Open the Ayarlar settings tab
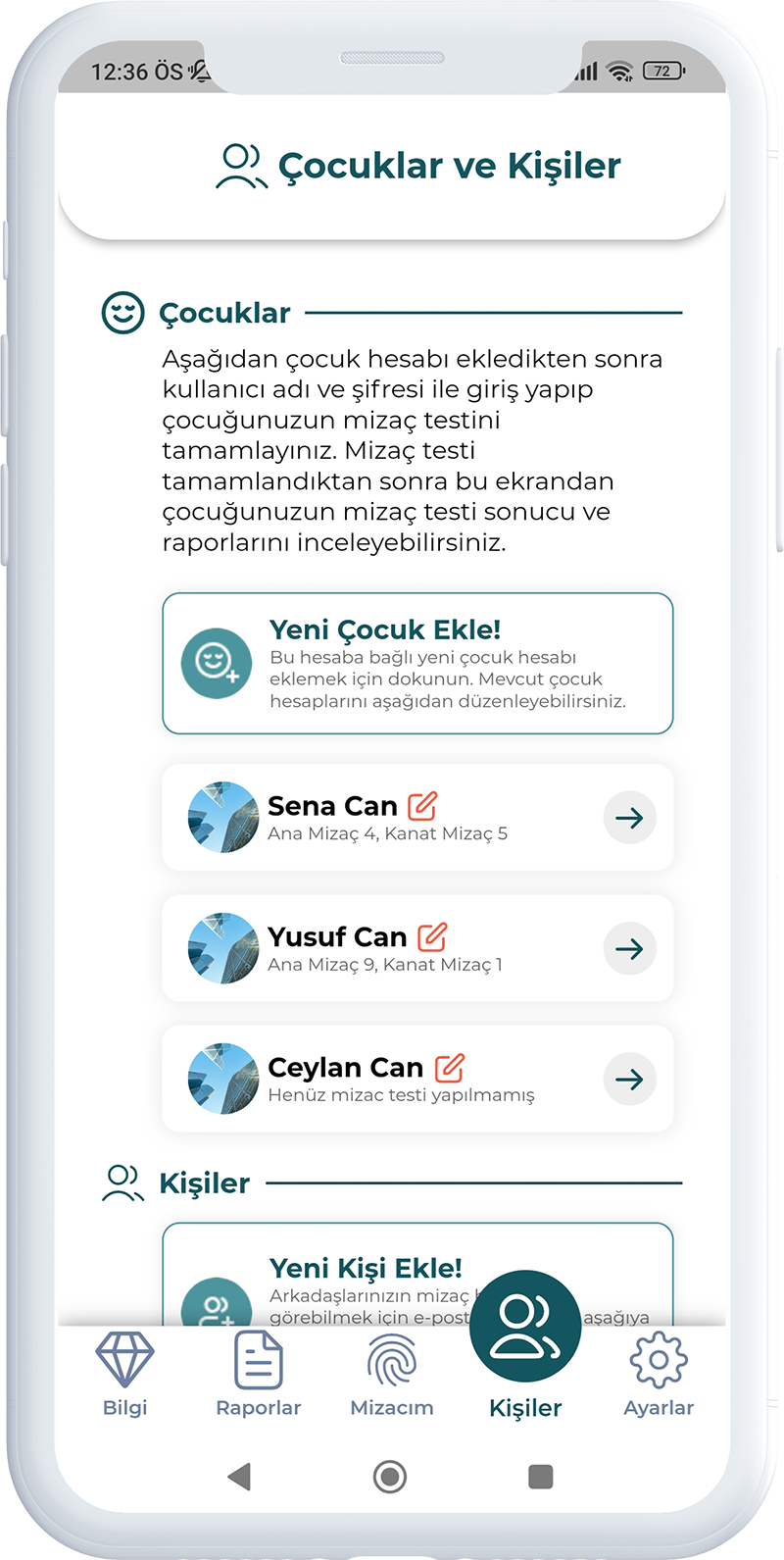784x1560 pixels. coord(659,1375)
